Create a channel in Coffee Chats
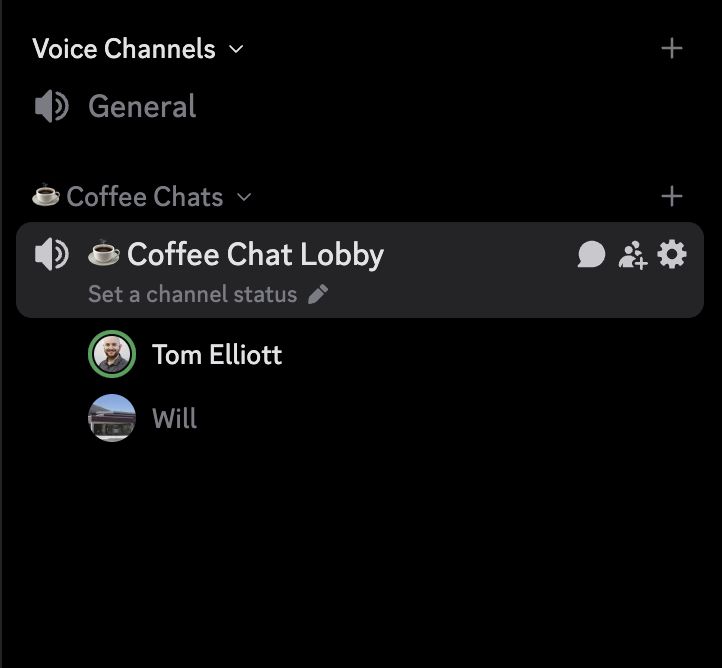Screen dimensions: 722x668 coord(672,196)
